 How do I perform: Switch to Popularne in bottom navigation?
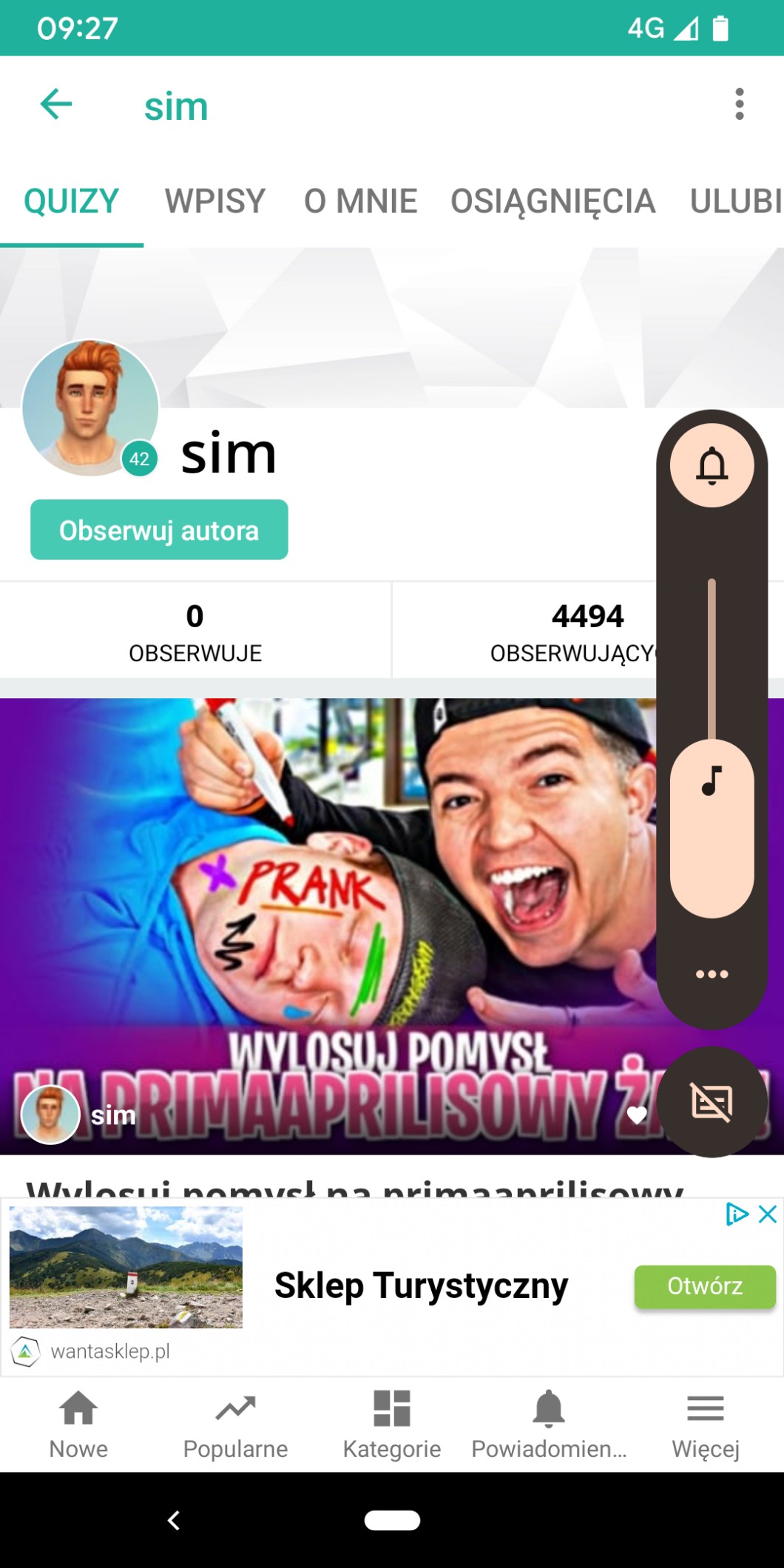[235, 1424]
